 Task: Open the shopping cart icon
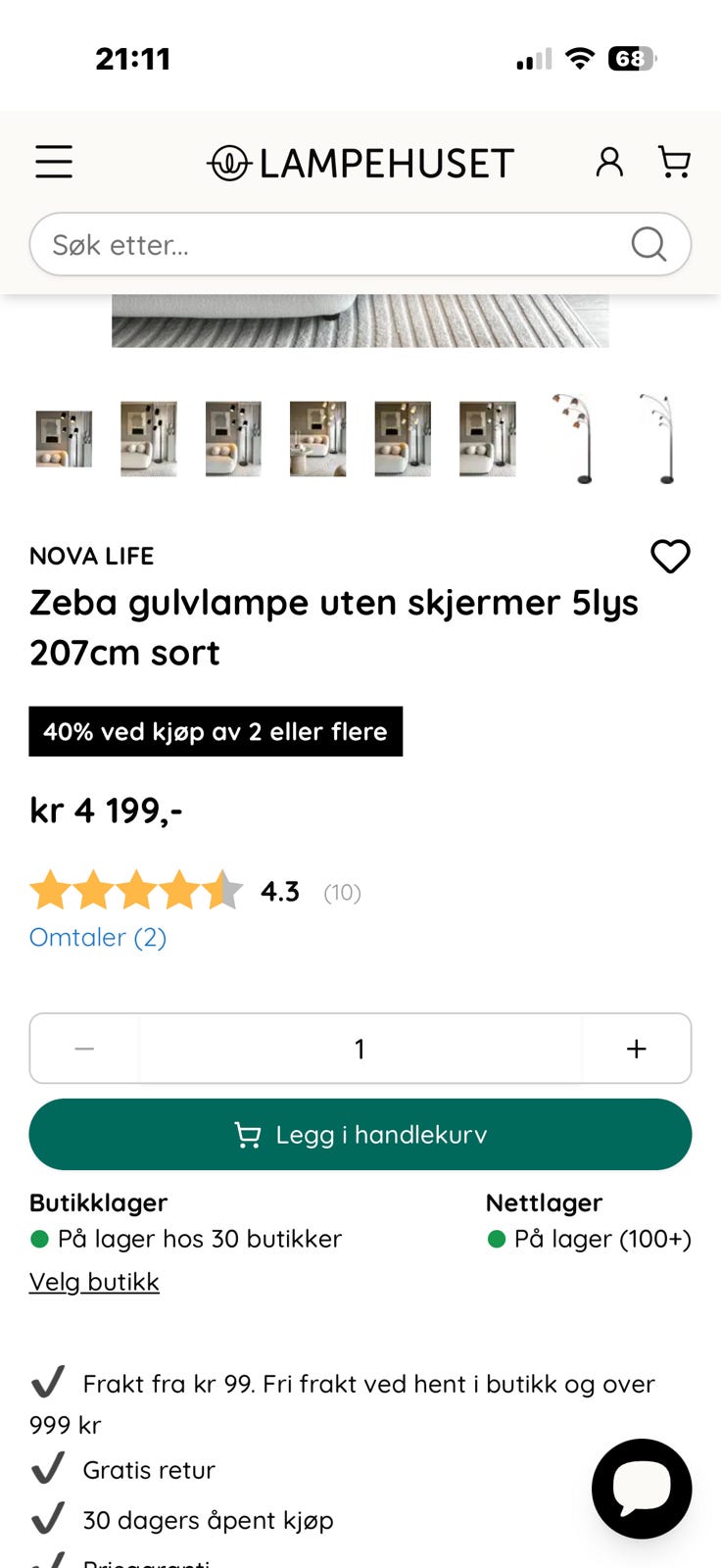click(x=674, y=162)
